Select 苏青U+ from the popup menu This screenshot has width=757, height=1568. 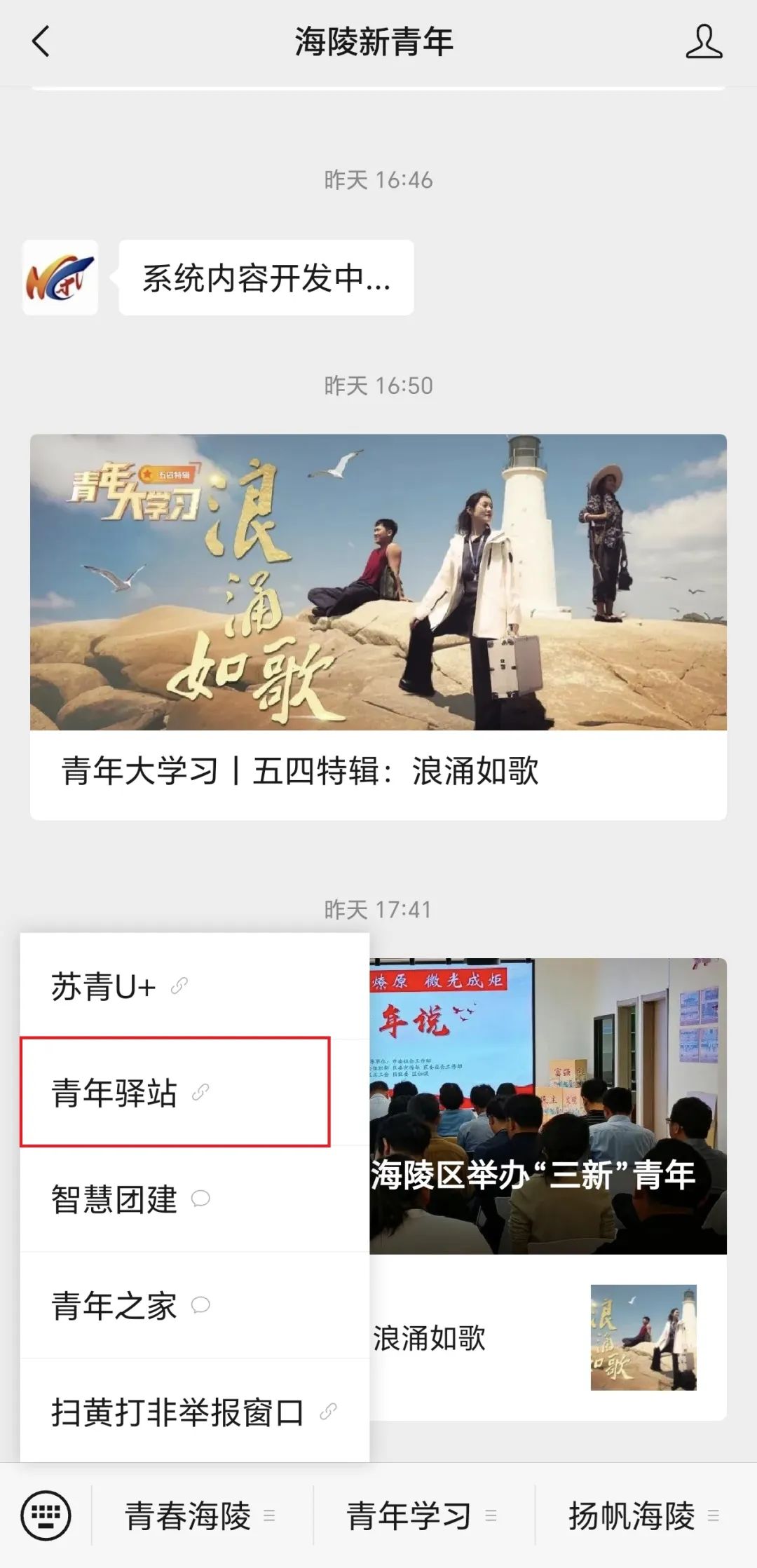[x=119, y=987]
